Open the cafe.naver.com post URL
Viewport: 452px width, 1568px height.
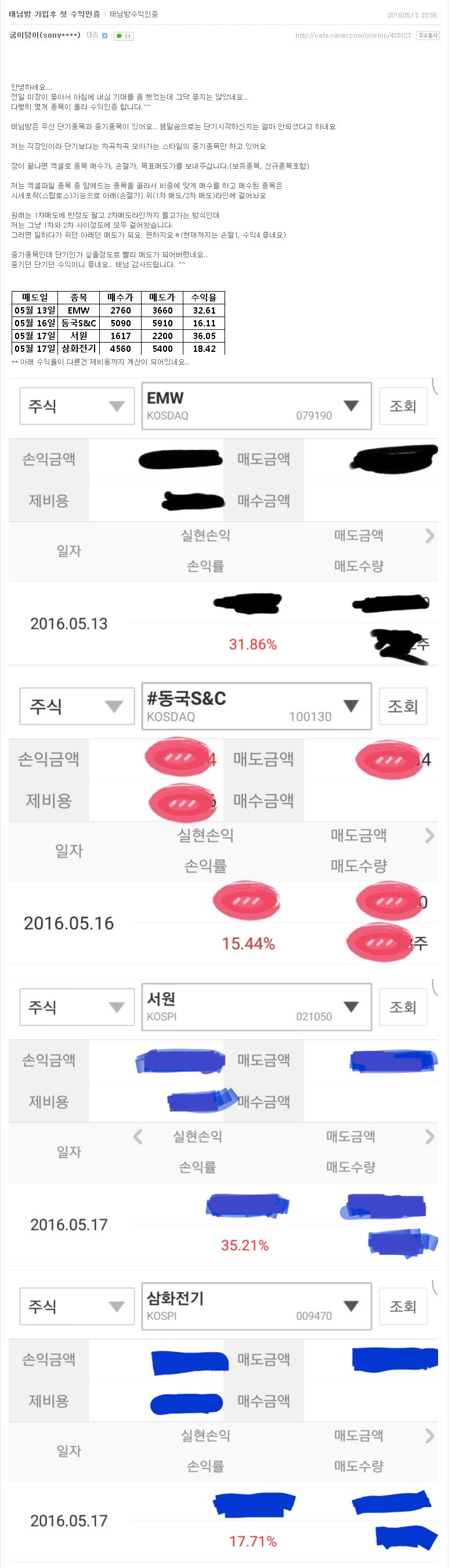[352, 35]
